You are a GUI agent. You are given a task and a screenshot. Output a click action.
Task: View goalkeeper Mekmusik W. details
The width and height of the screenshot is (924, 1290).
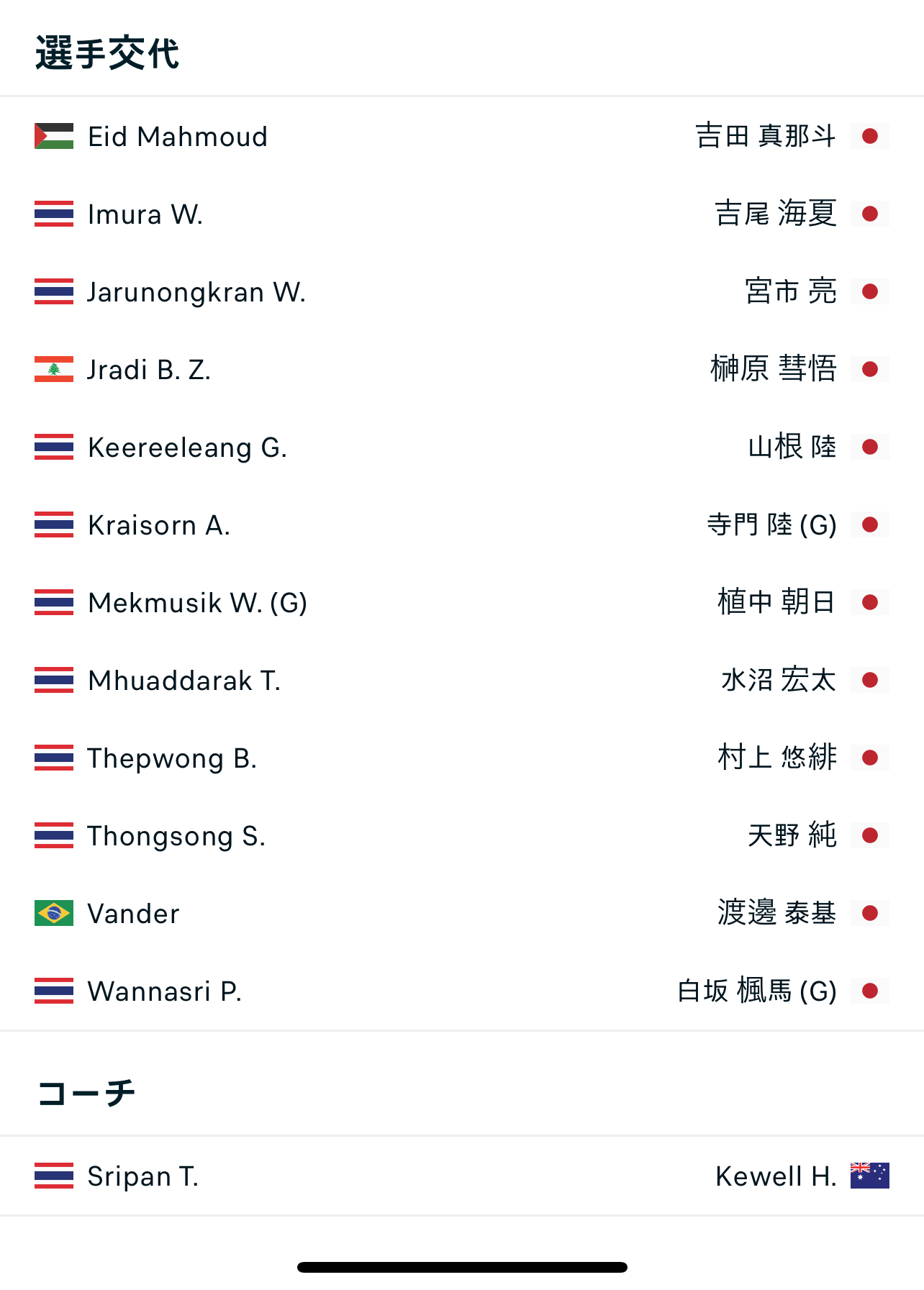click(x=197, y=603)
